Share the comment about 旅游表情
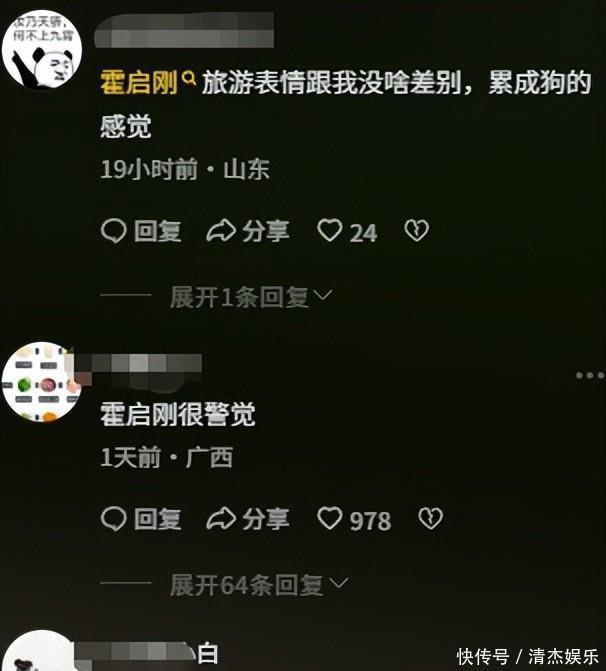The height and width of the screenshot is (671, 606). coord(247,231)
